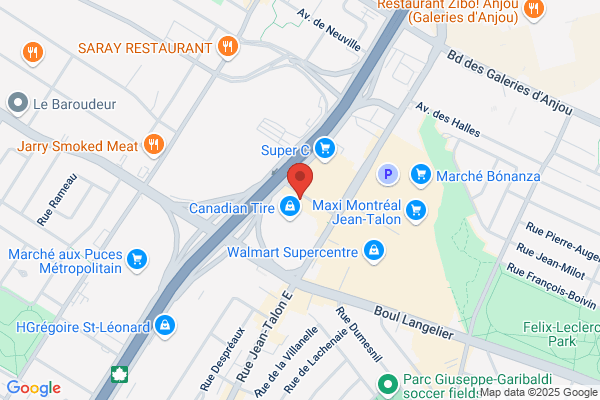Select Marché aux Puces Métropolitain marker

(x=137, y=260)
